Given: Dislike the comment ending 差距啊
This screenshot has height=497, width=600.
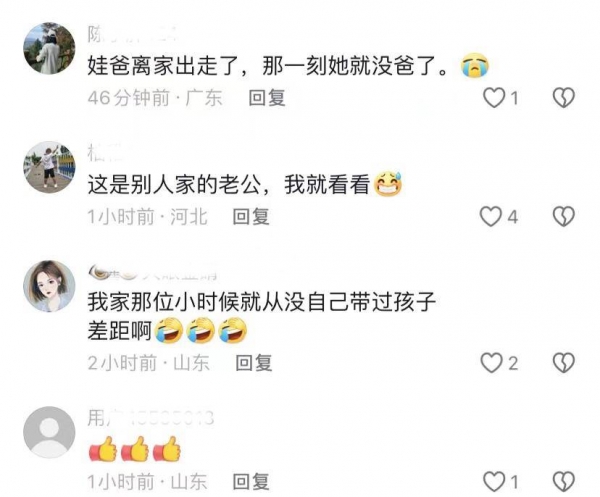Looking at the screenshot, I should point(565,363).
